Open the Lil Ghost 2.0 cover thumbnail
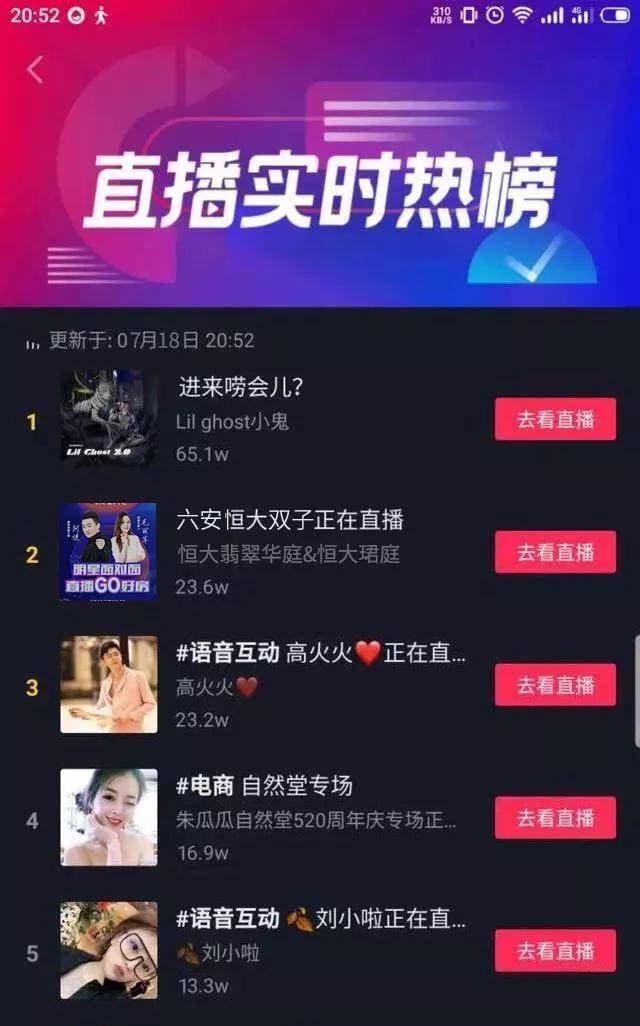Screen dimensions: 640x1026 [108, 419]
